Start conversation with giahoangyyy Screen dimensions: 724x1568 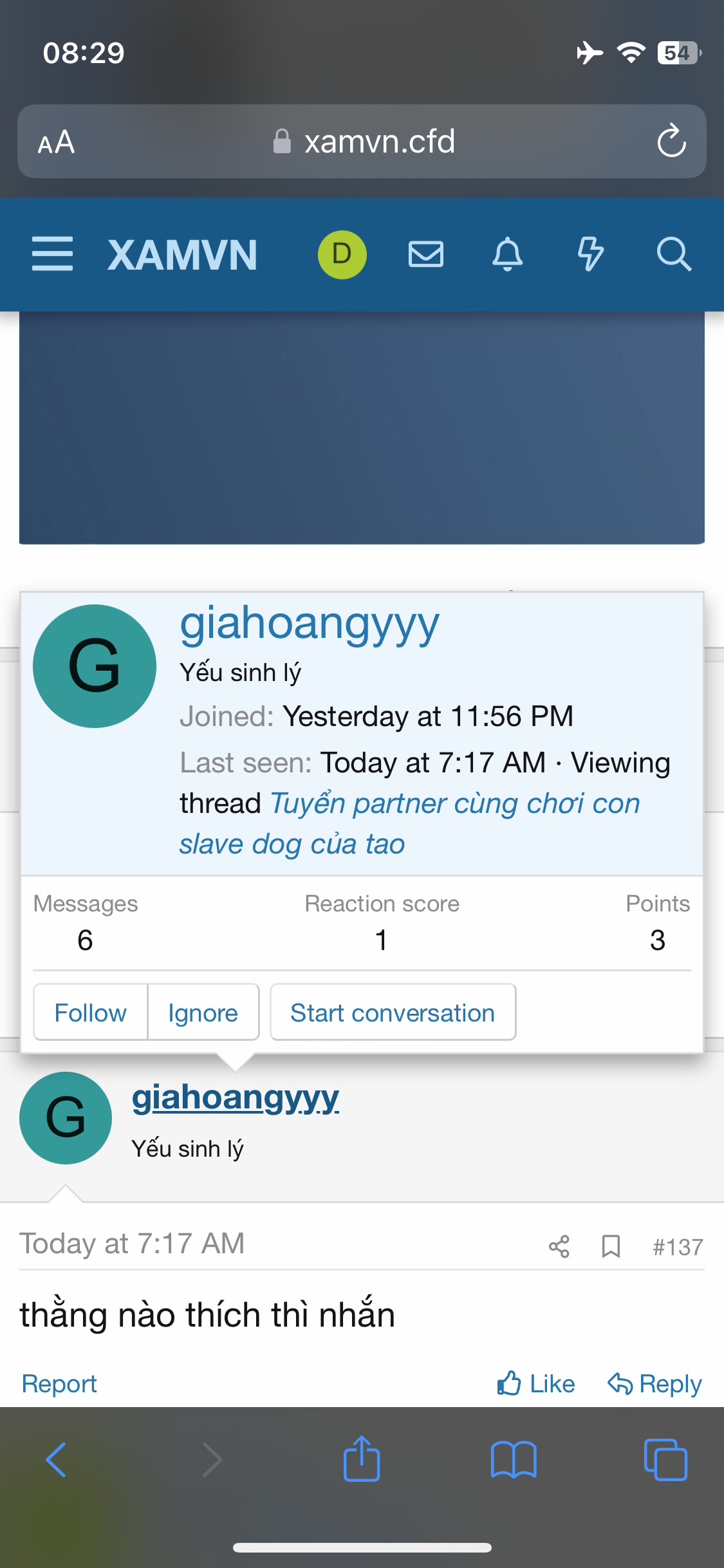pos(393,1013)
